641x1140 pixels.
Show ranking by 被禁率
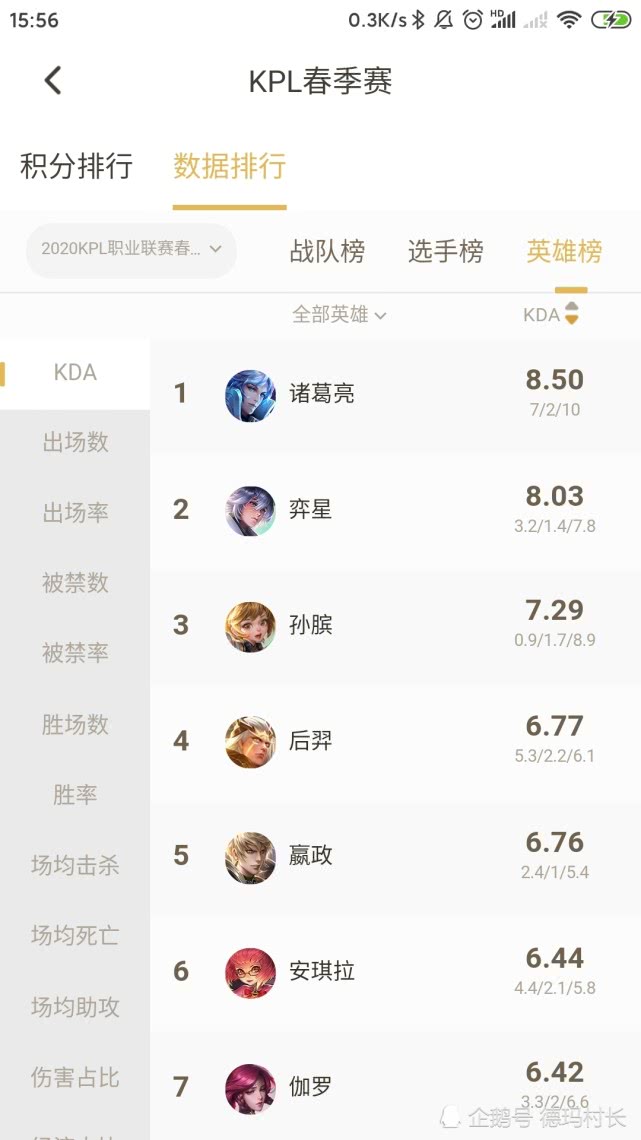(75, 654)
